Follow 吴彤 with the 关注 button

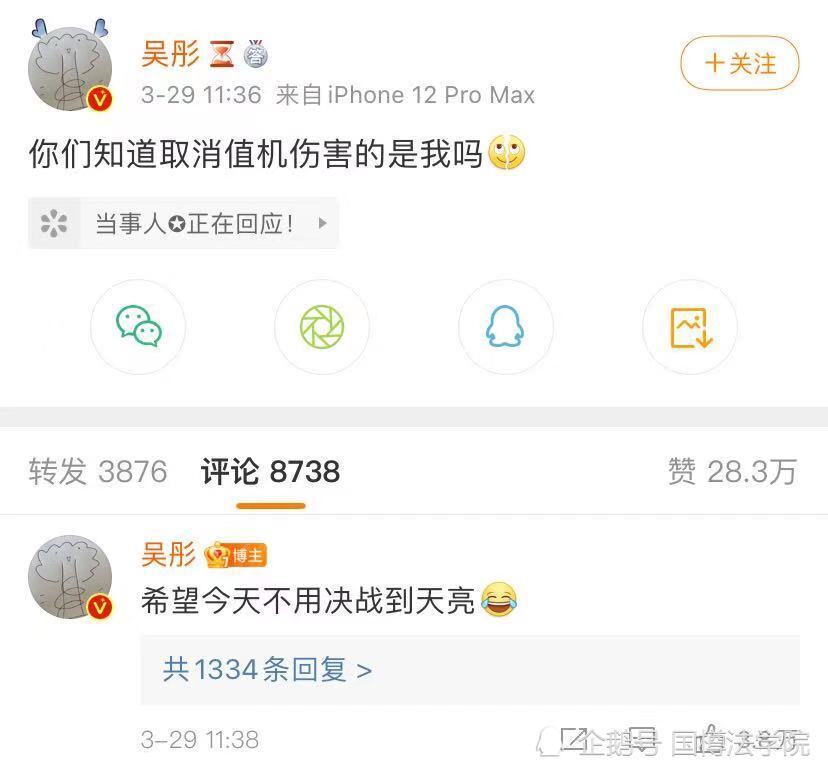740,64
